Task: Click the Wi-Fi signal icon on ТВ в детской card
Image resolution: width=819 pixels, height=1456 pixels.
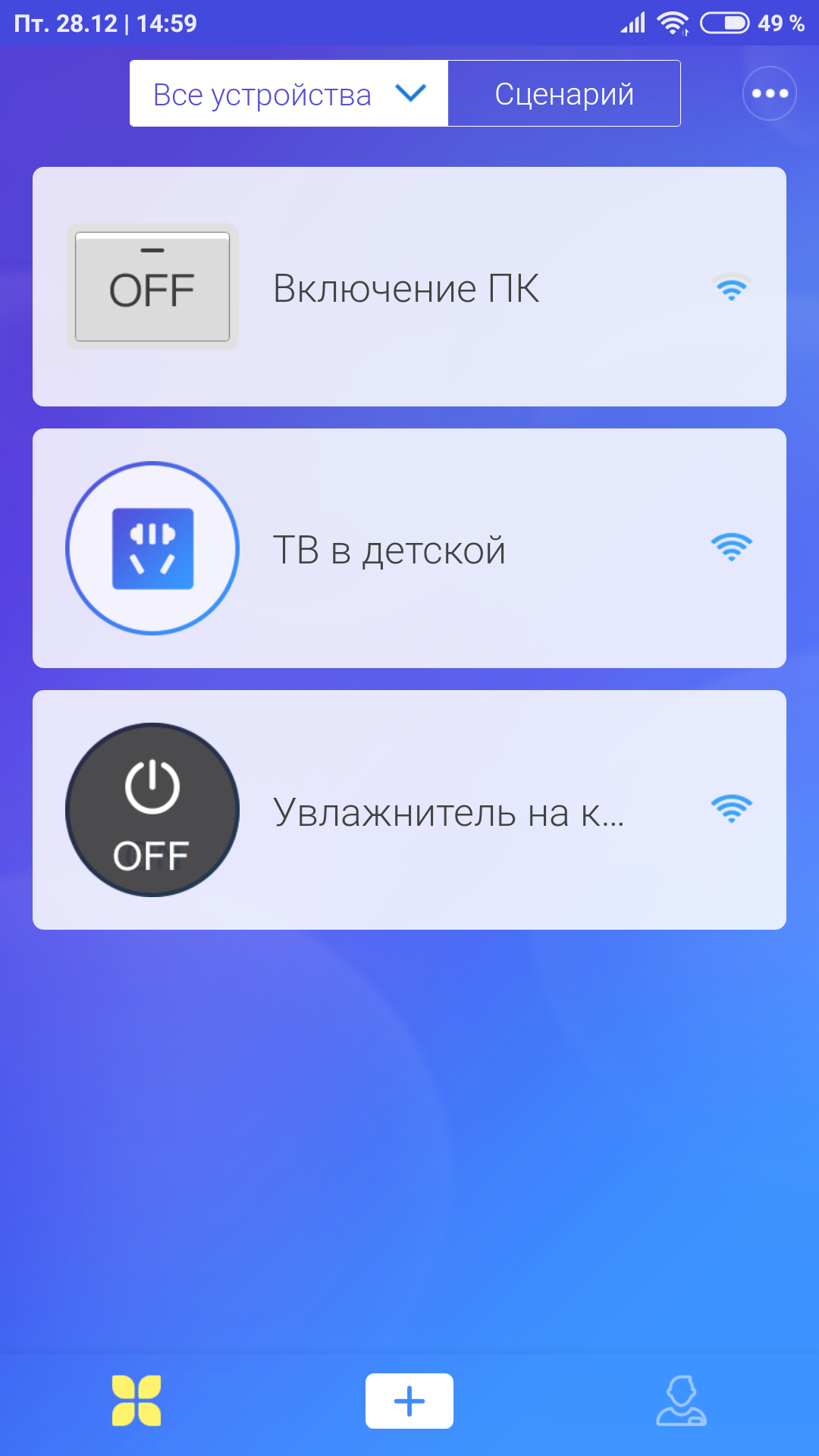Action: tap(730, 548)
